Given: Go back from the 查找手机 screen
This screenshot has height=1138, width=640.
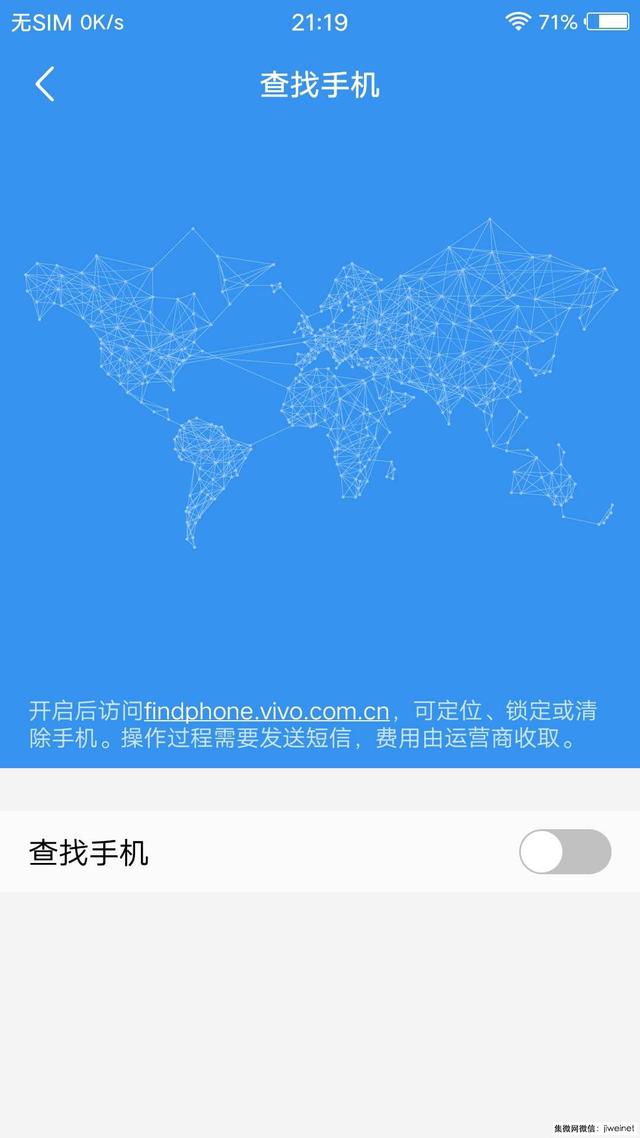Looking at the screenshot, I should [45, 85].
